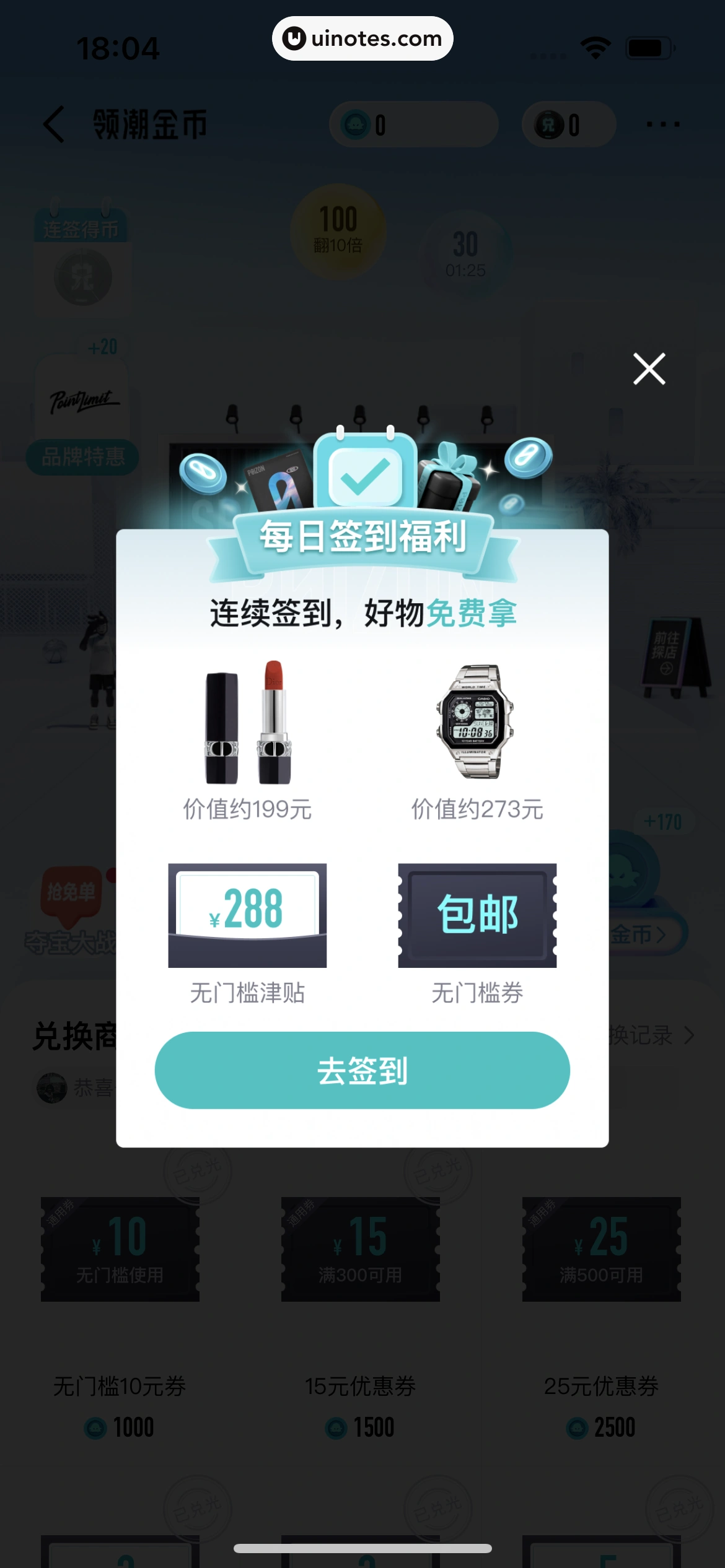Close the daily check-in popup
The height and width of the screenshot is (1568, 725).
[648, 369]
